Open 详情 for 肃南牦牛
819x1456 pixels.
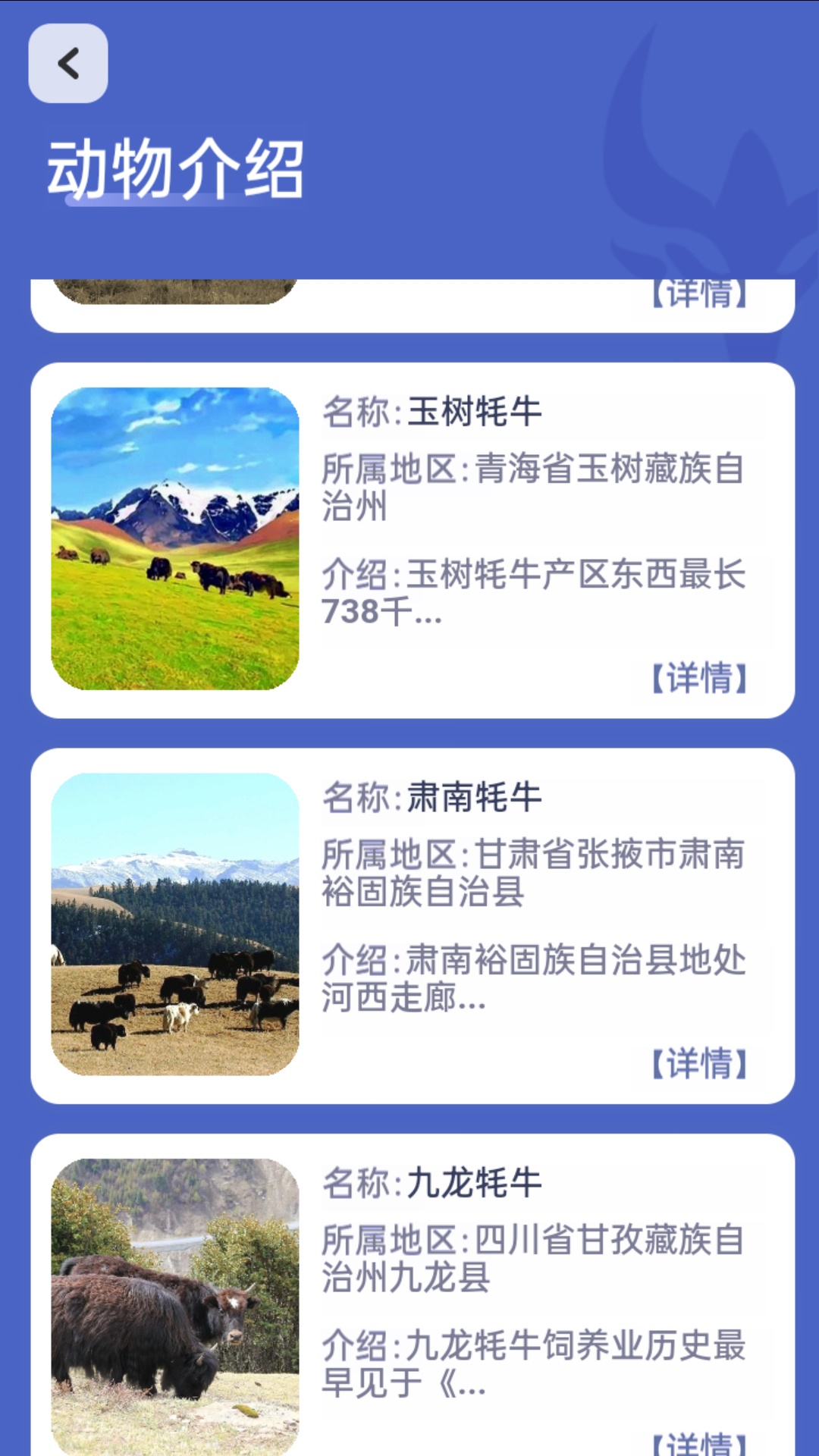[x=700, y=1063]
